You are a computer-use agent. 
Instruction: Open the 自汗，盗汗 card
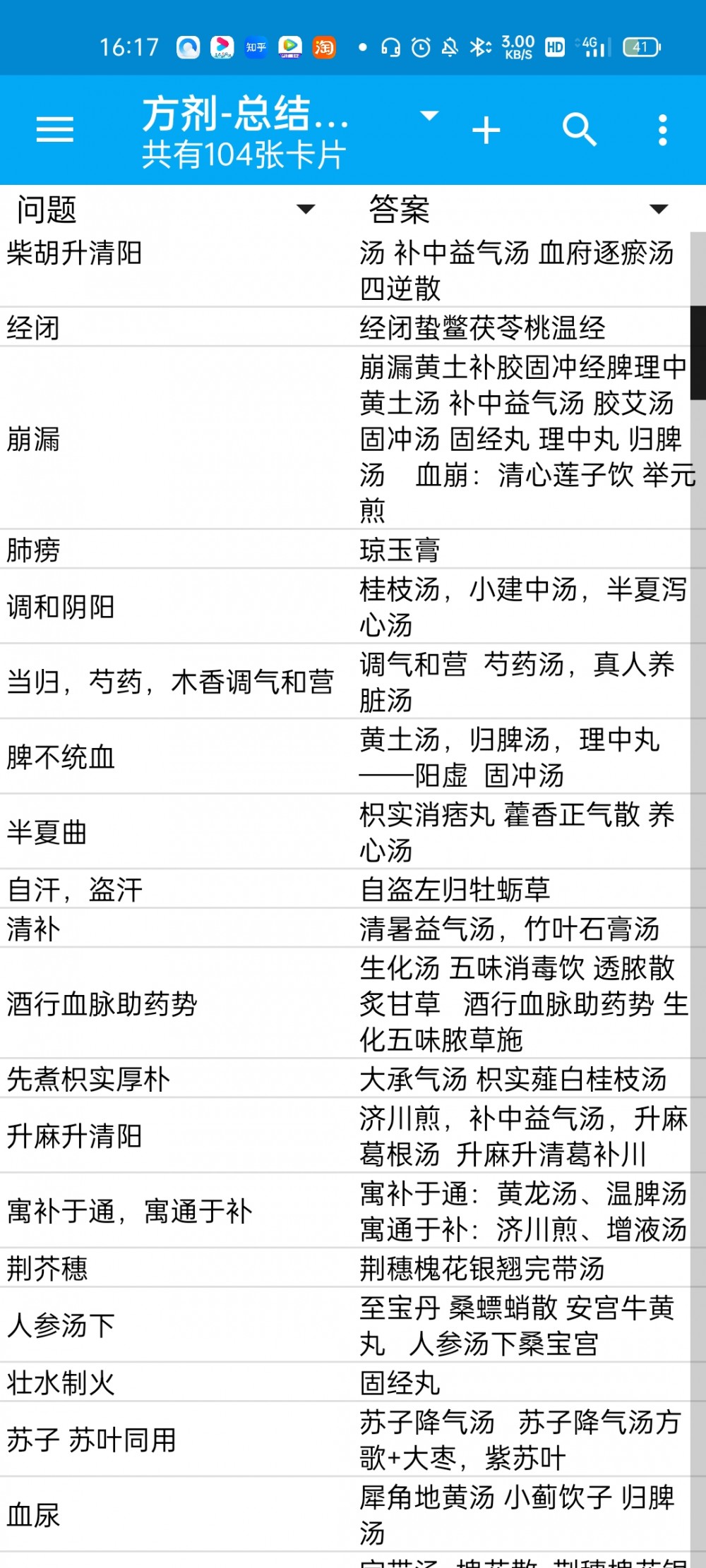point(345,889)
